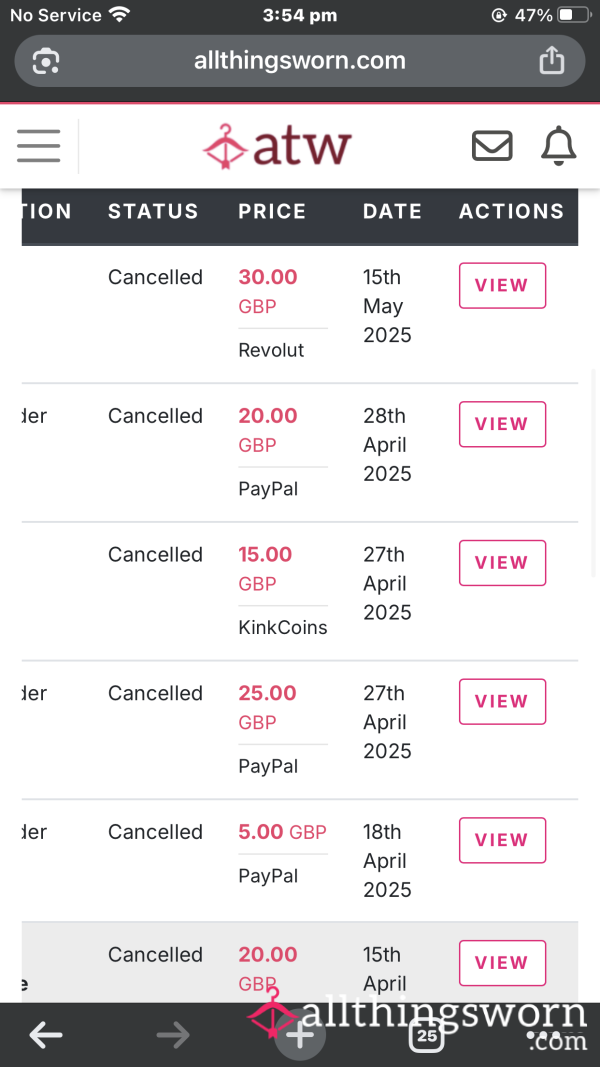Image resolution: width=600 pixels, height=1067 pixels.
Task: Go back in the browser
Action: pyautogui.click(x=46, y=1036)
